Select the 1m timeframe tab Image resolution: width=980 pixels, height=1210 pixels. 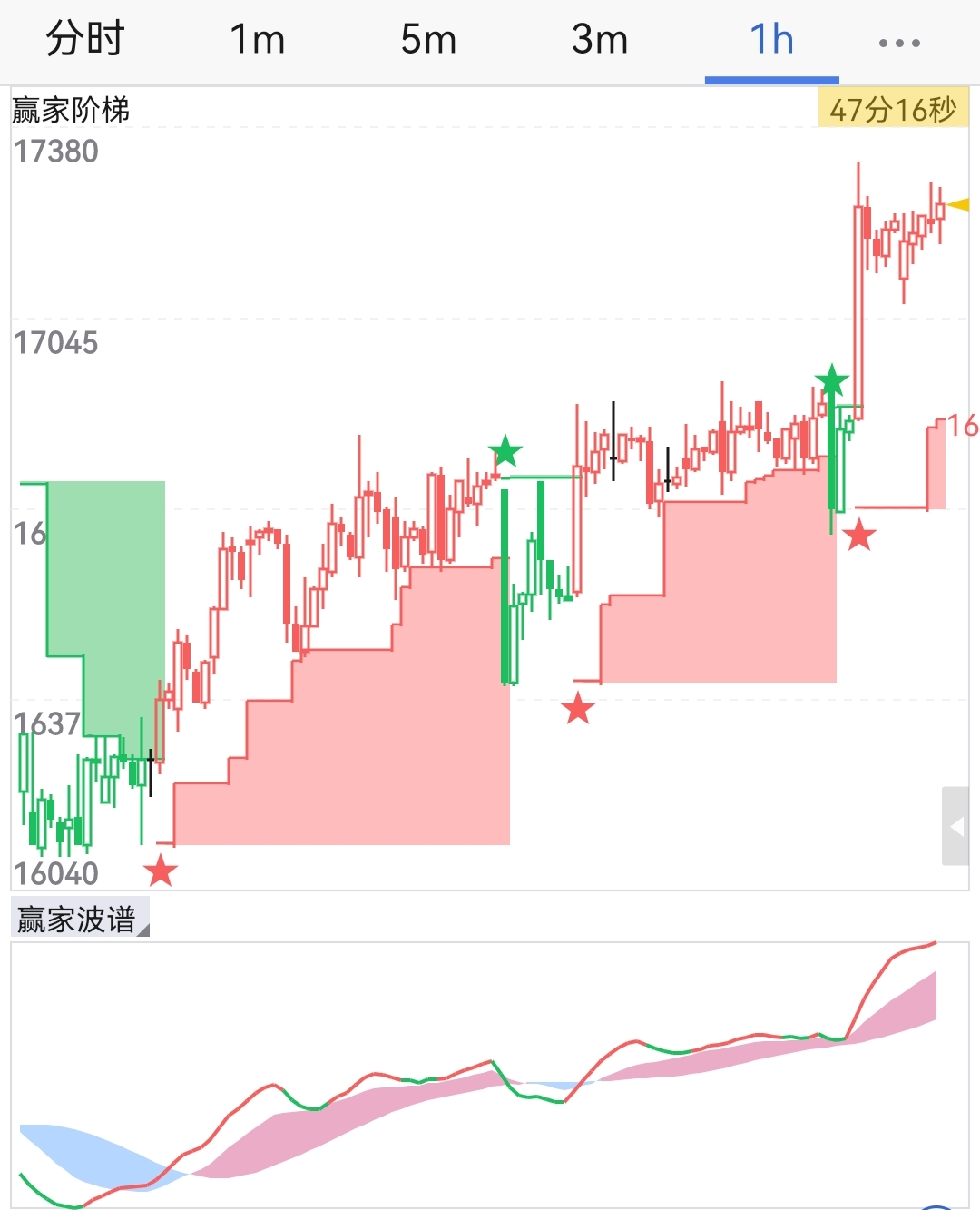click(257, 40)
